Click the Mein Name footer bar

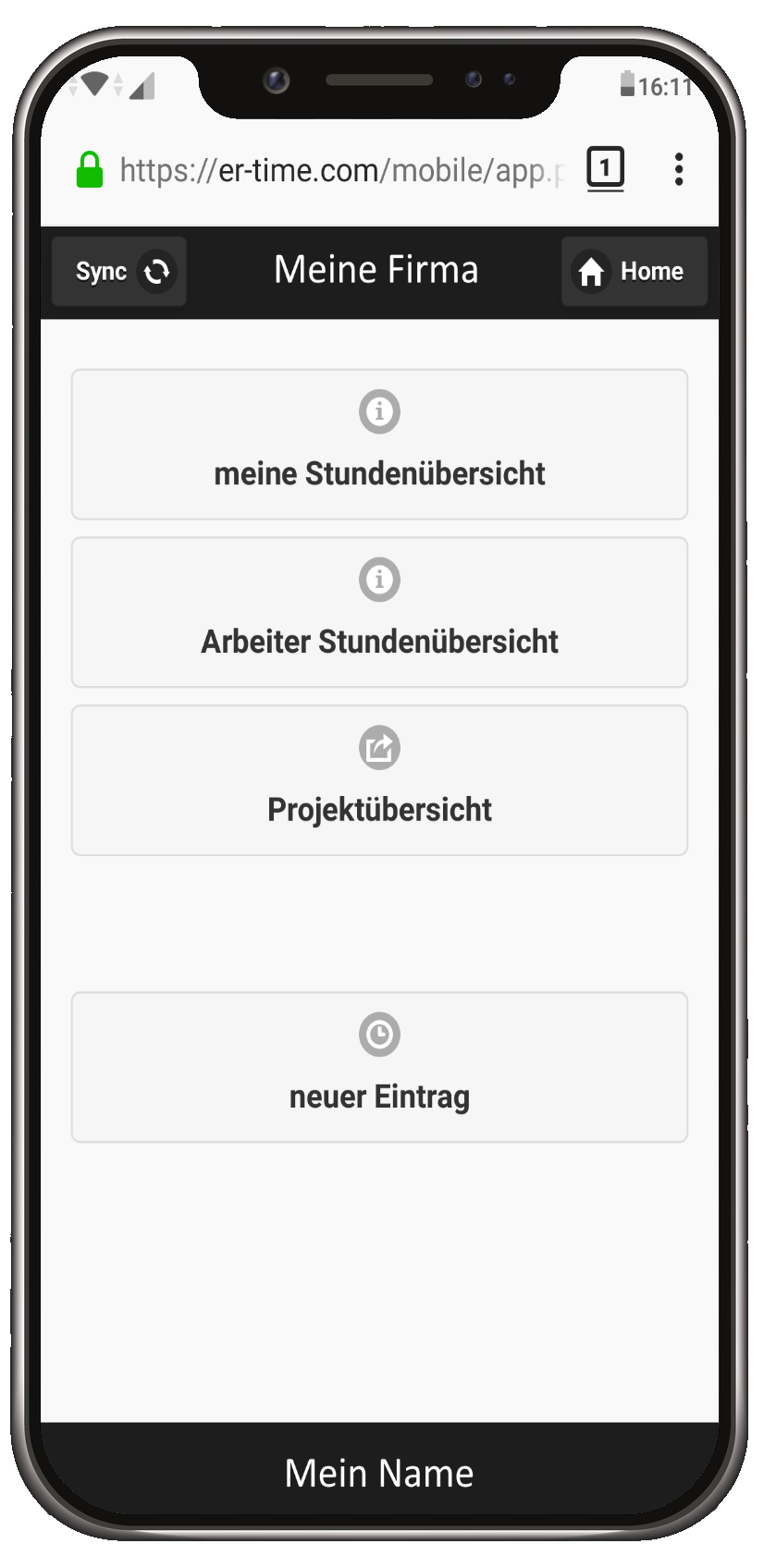click(x=379, y=1472)
